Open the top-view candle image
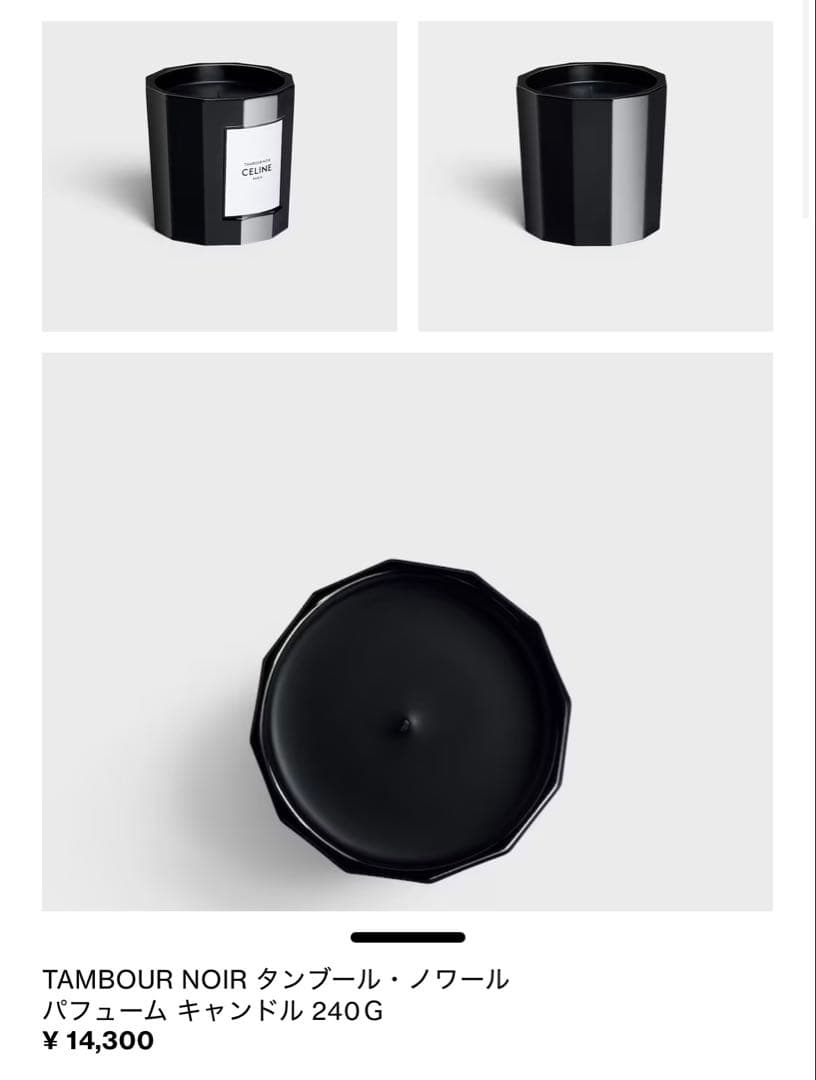816x1080 pixels. 407,632
